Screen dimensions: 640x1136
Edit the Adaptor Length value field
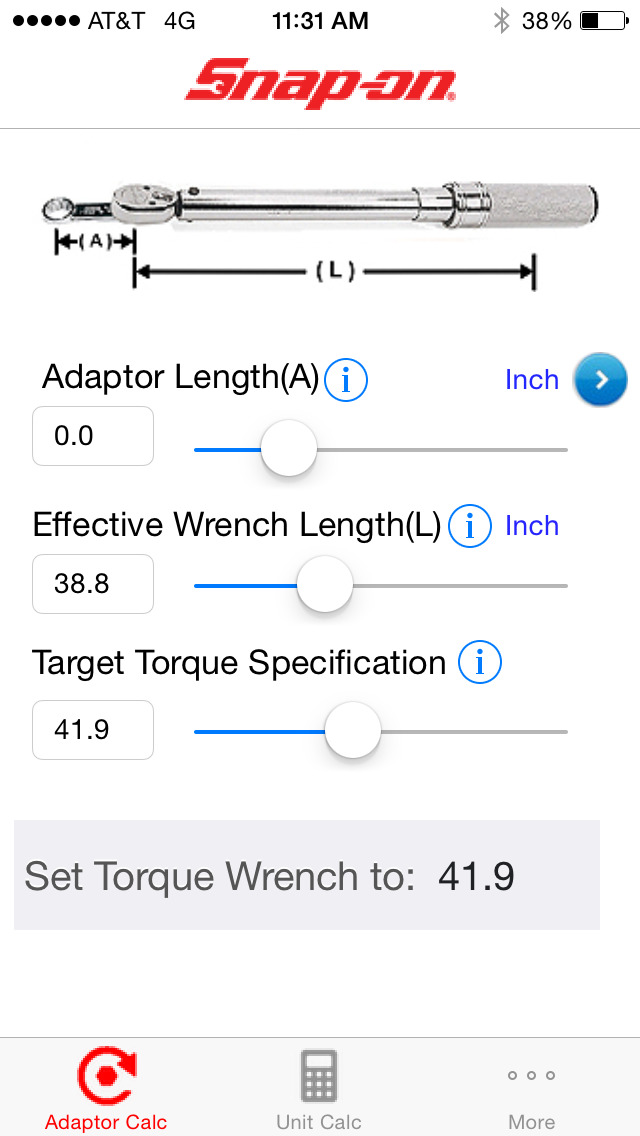[x=93, y=436]
